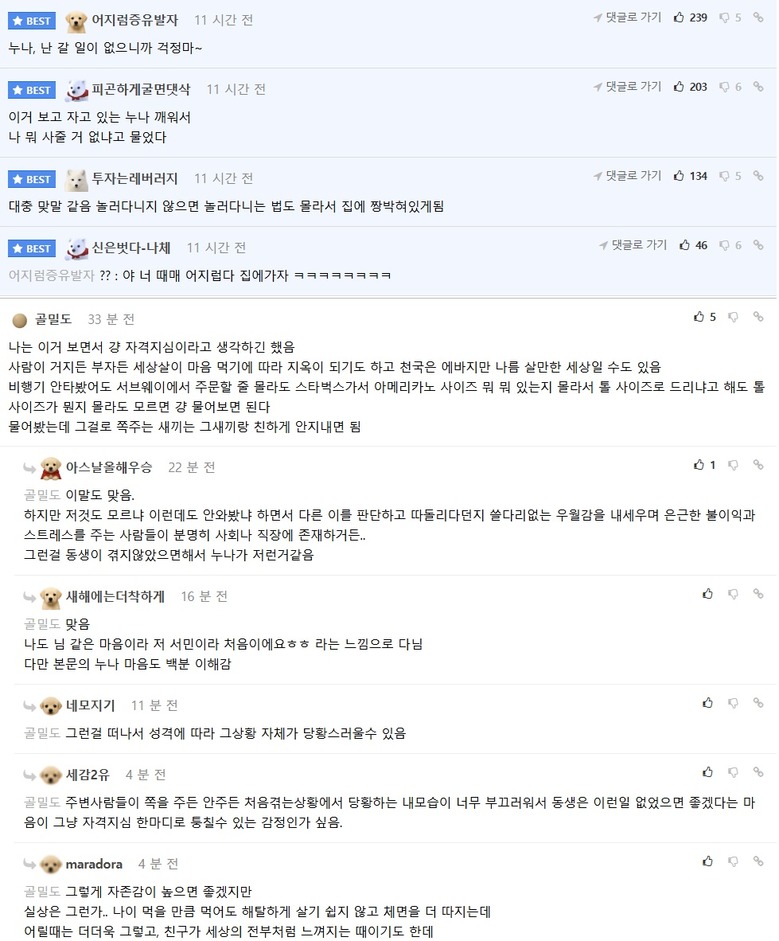Downvote 세감2유's reply
Viewport: 779px width, 941px height.
pyautogui.click(x=733, y=773)
